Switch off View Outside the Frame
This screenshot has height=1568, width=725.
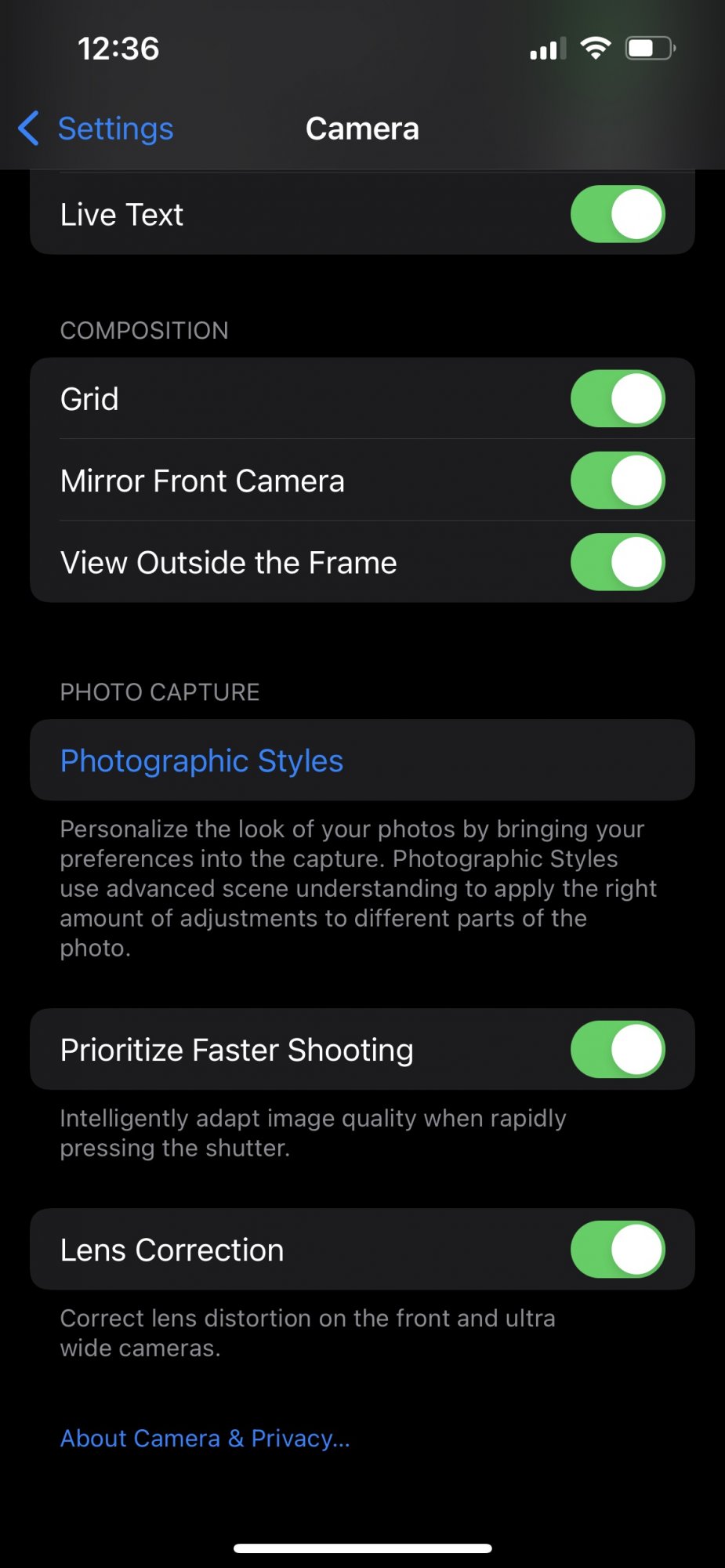[x=618, y=562]
